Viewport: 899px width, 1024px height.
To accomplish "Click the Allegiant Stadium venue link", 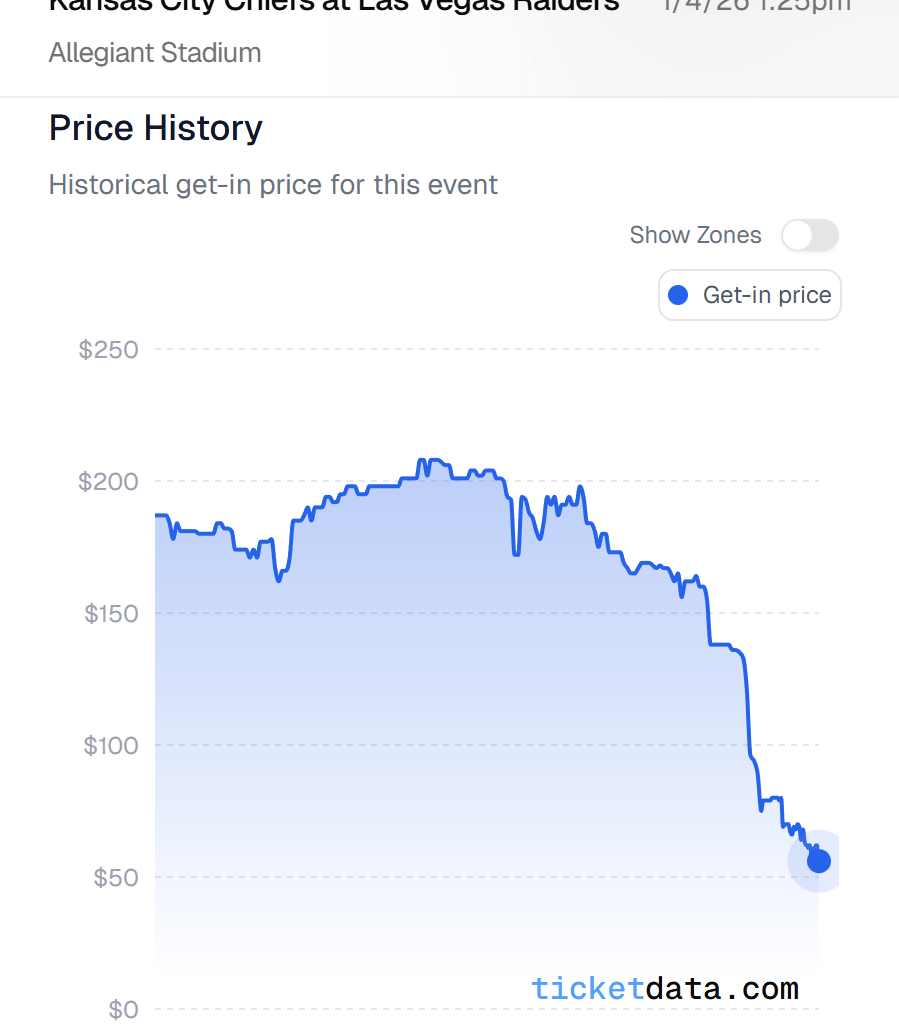I will pyautogui.click(x=154, y=52).
